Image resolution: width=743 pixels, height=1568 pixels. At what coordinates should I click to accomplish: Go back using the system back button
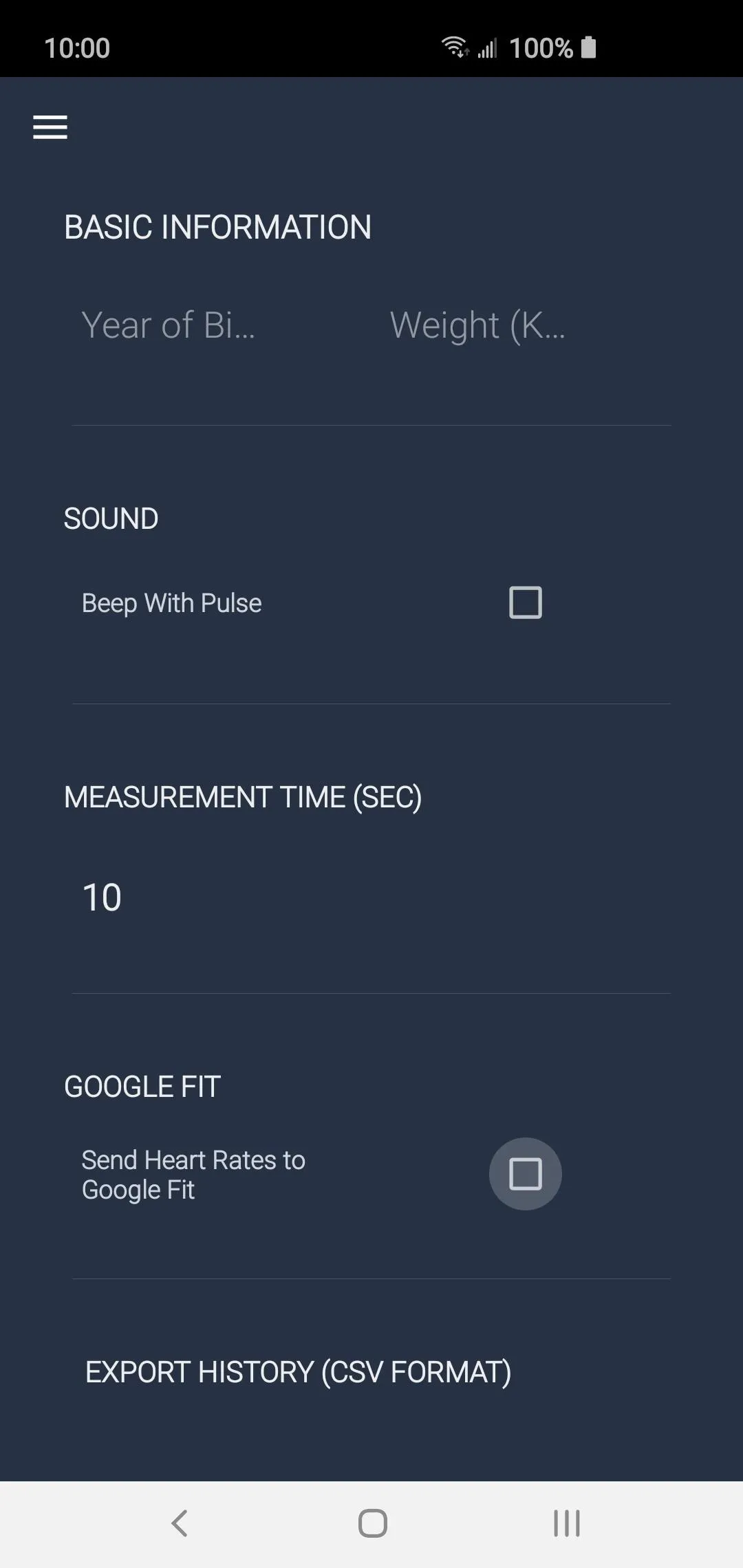click(x=180, y=1523)
